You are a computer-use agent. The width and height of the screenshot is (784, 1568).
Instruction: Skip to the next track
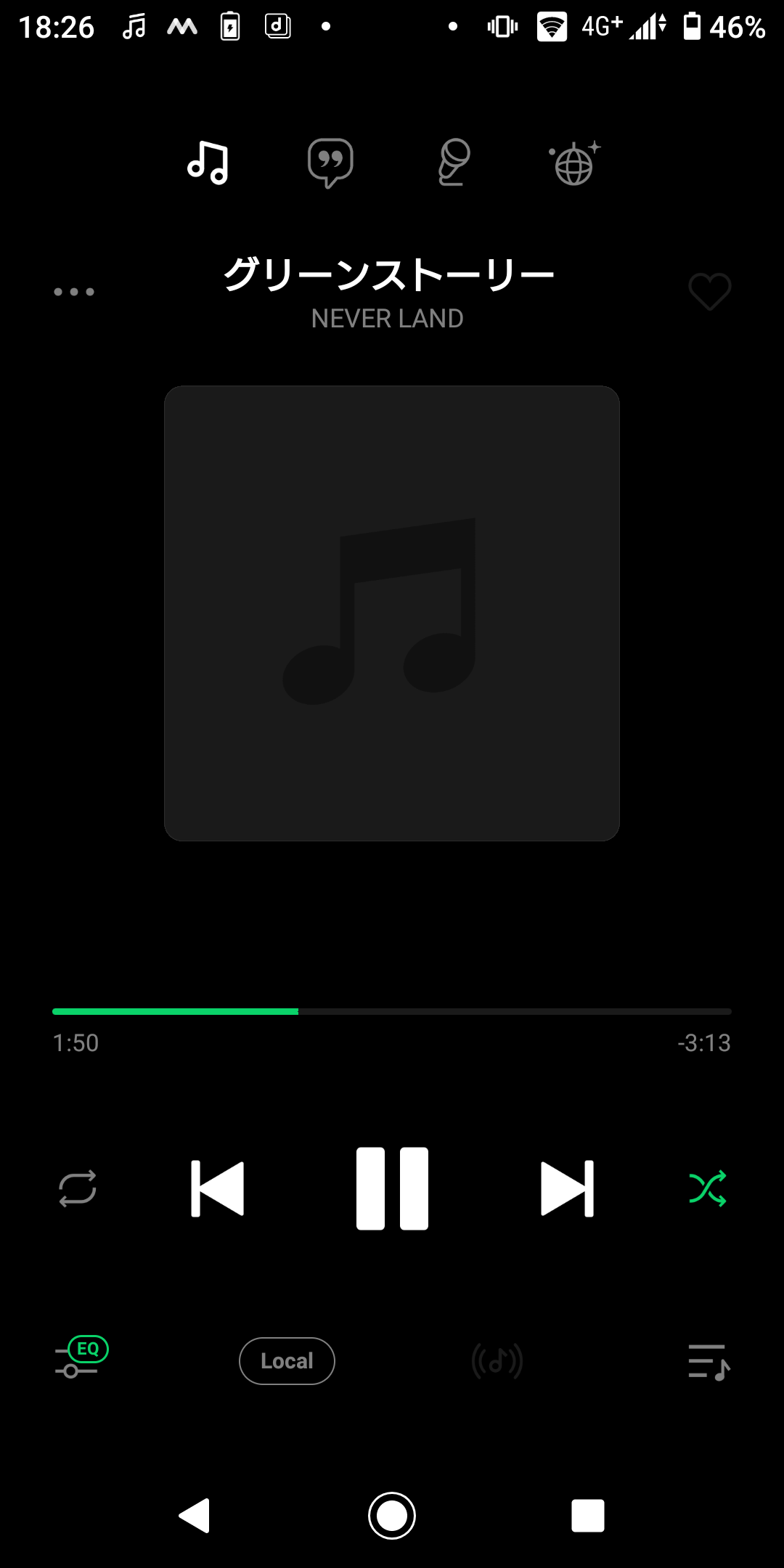(x=567, y=1188)
